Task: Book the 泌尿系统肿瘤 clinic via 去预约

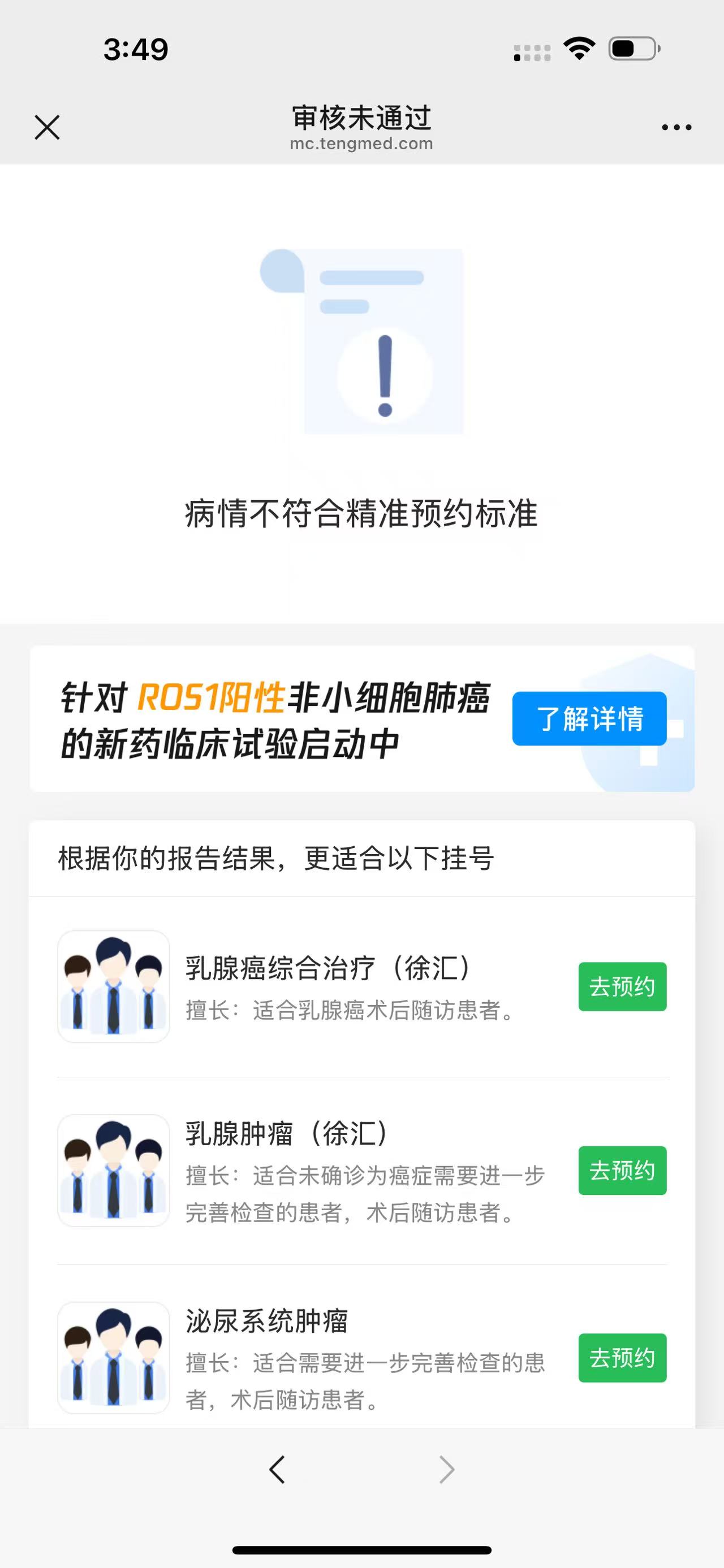Action: [622, 1357]
